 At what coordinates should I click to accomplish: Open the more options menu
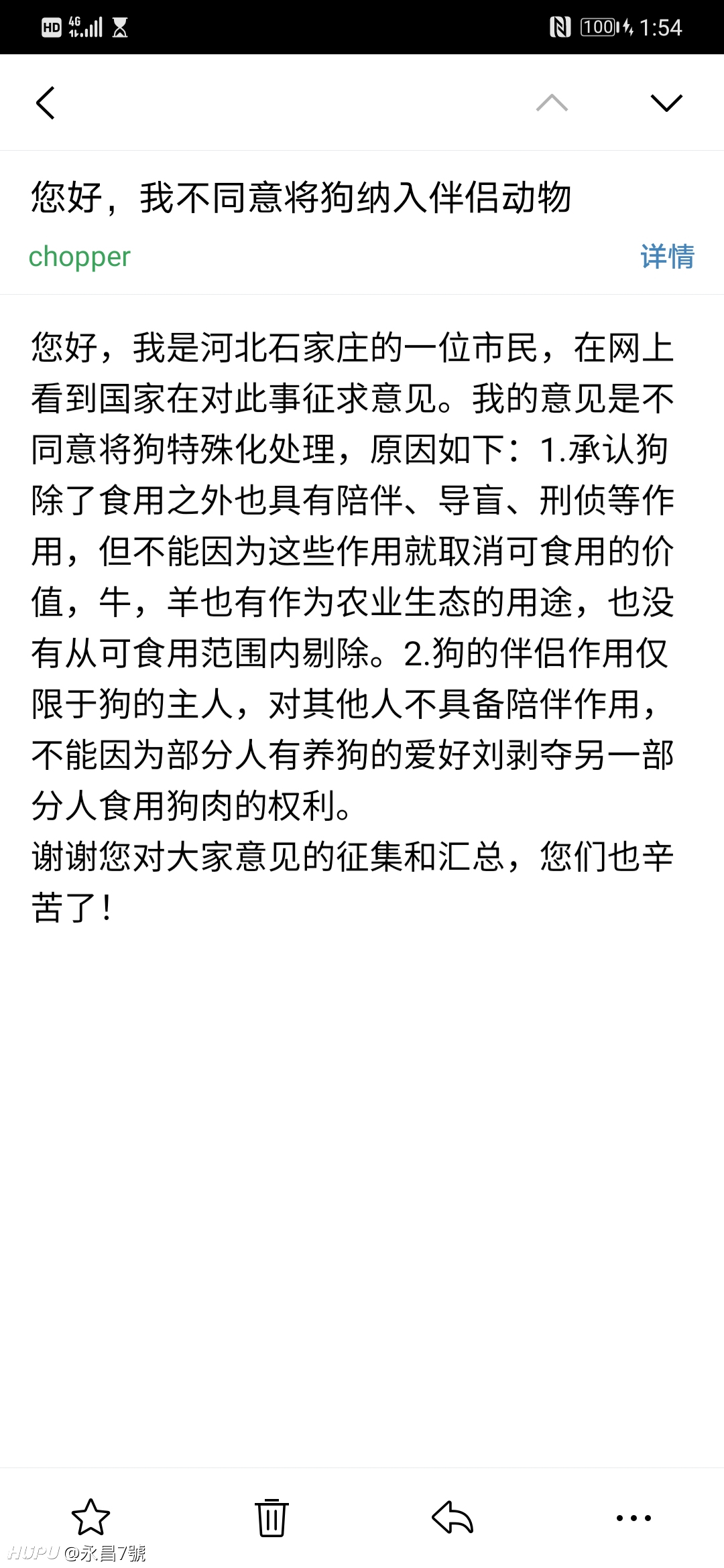click(x=633, y=1518)
